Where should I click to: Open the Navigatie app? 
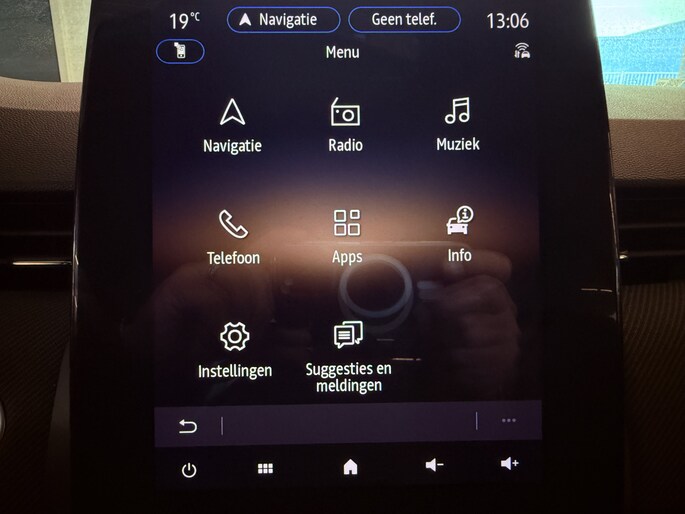[232, 124]
